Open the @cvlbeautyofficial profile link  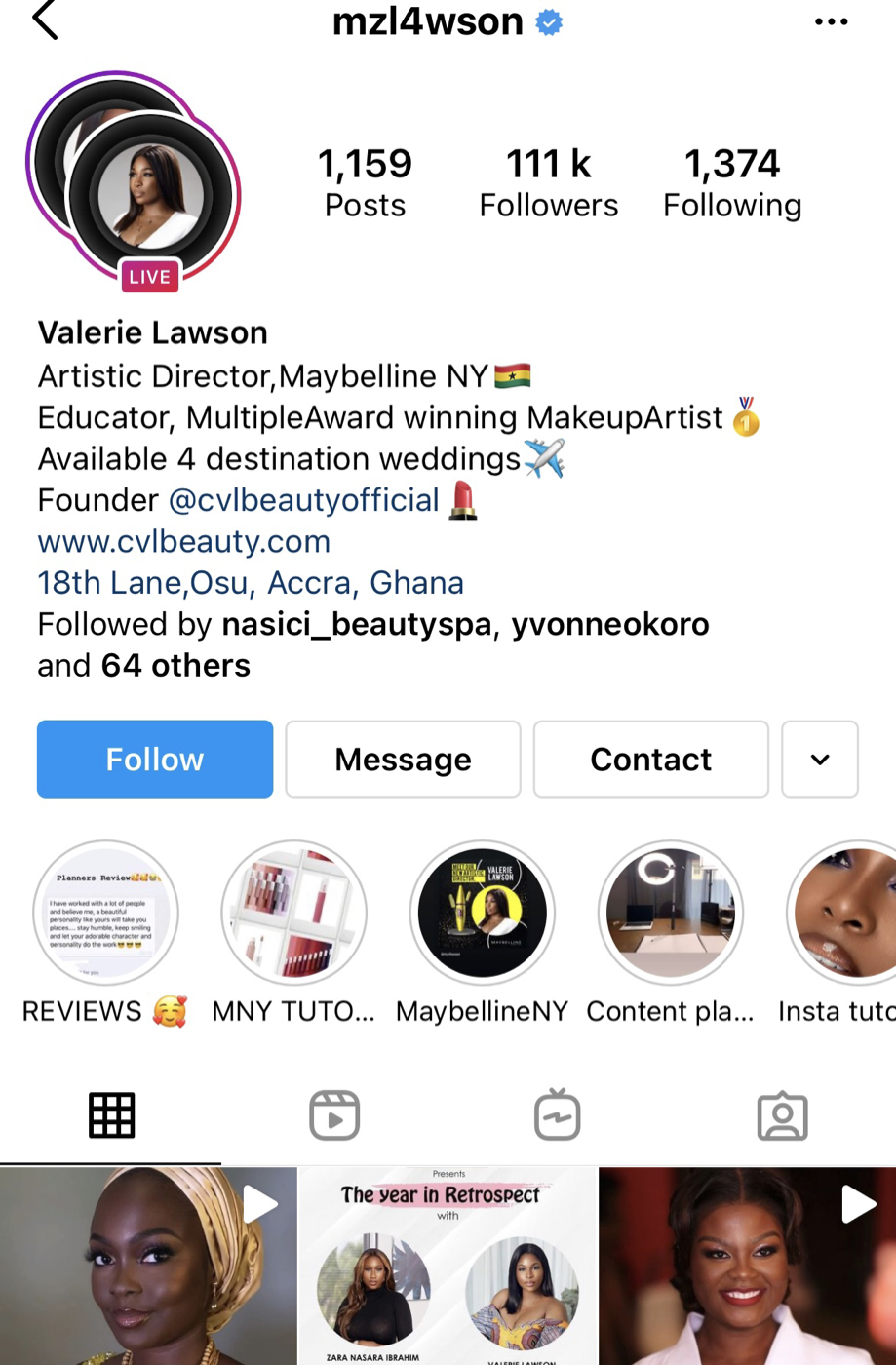pos(303,500)
